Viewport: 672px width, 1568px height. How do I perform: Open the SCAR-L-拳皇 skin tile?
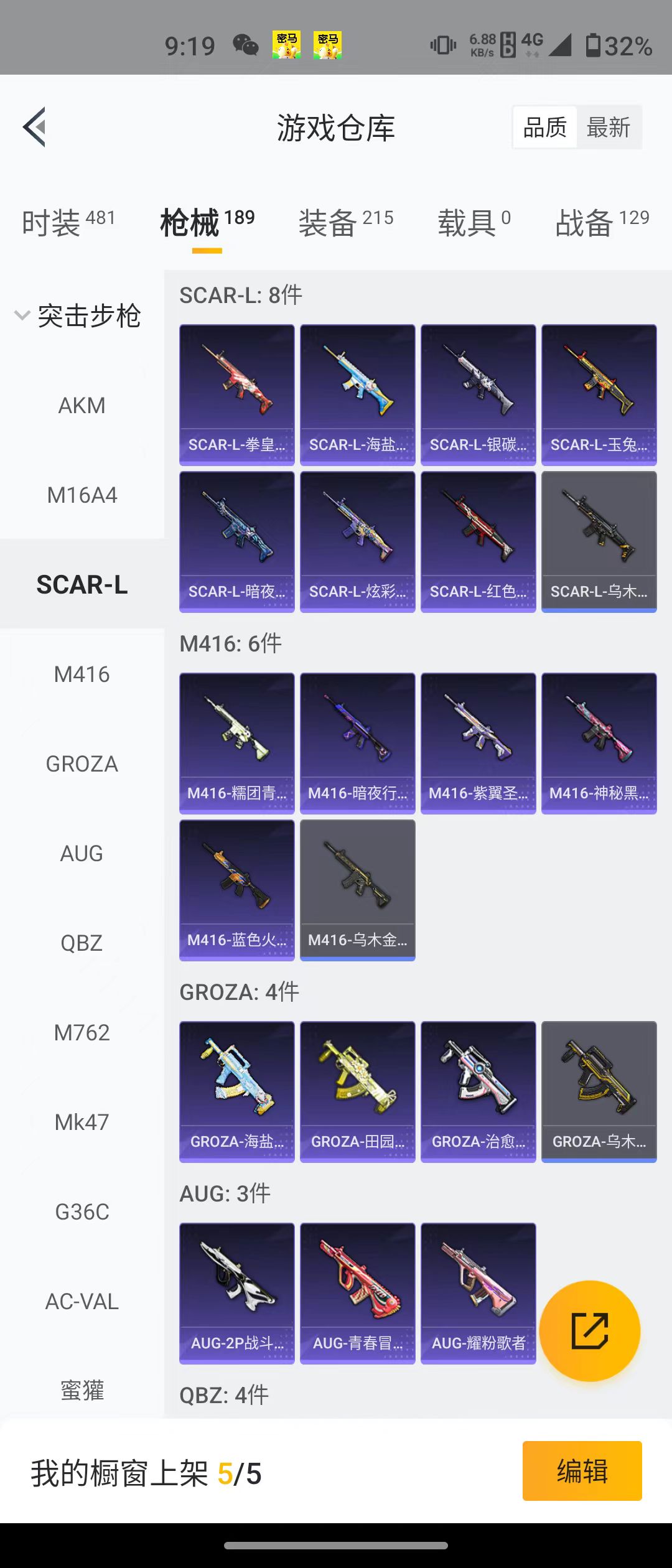(237, 394)
